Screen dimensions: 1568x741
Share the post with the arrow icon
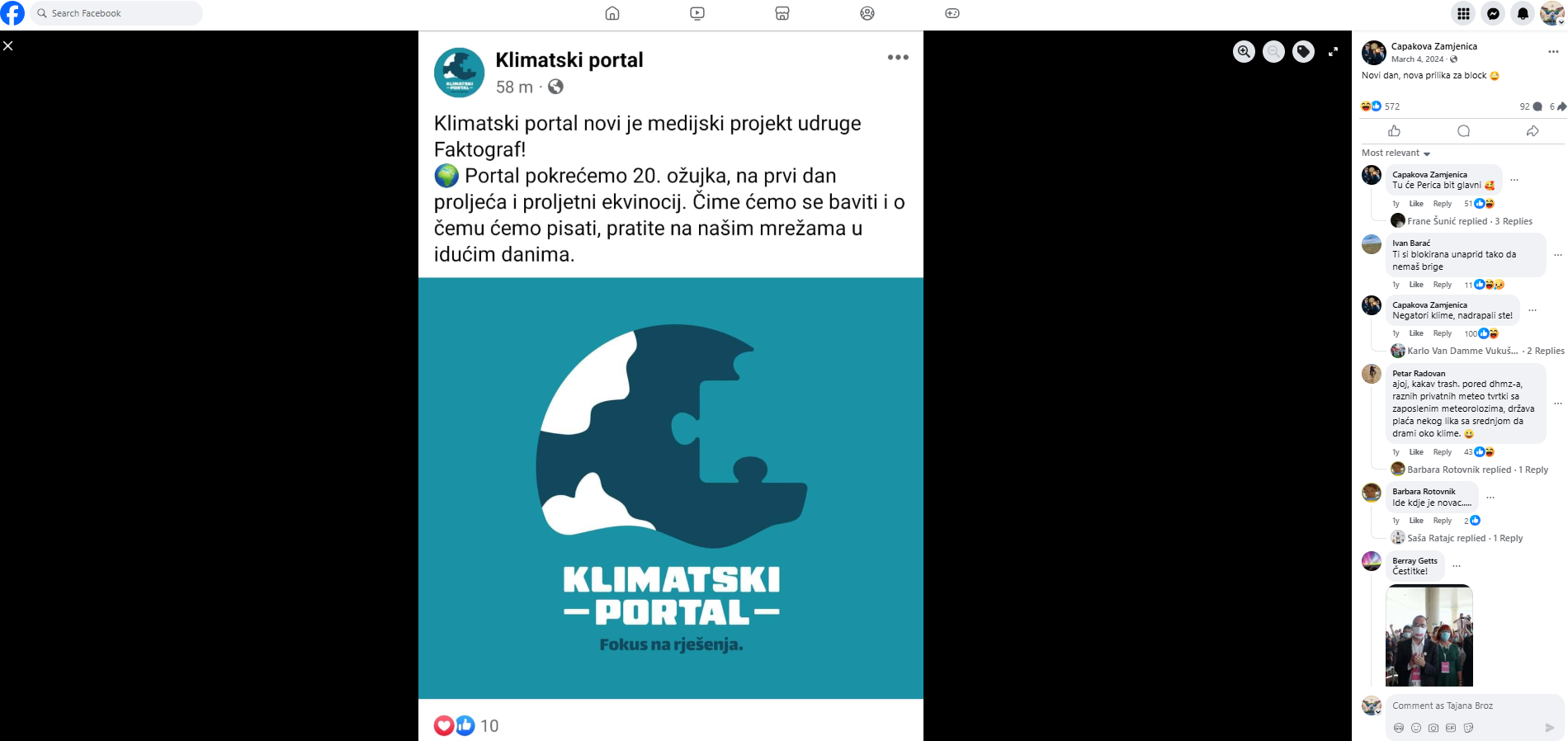(1533, 131)
